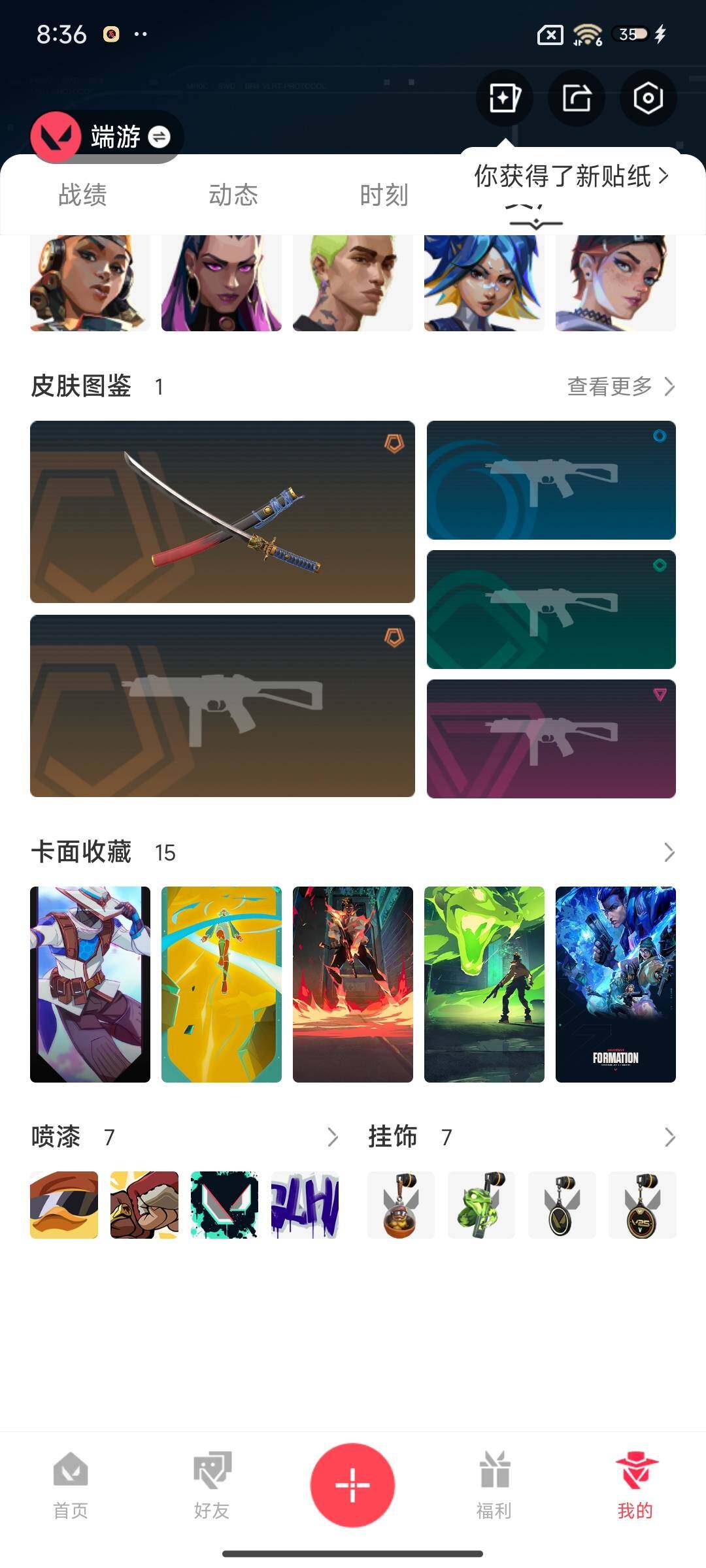This screenshot has height=1568, width=706.
Task: Open the duck spray thumbnail
Action: 64,1205
